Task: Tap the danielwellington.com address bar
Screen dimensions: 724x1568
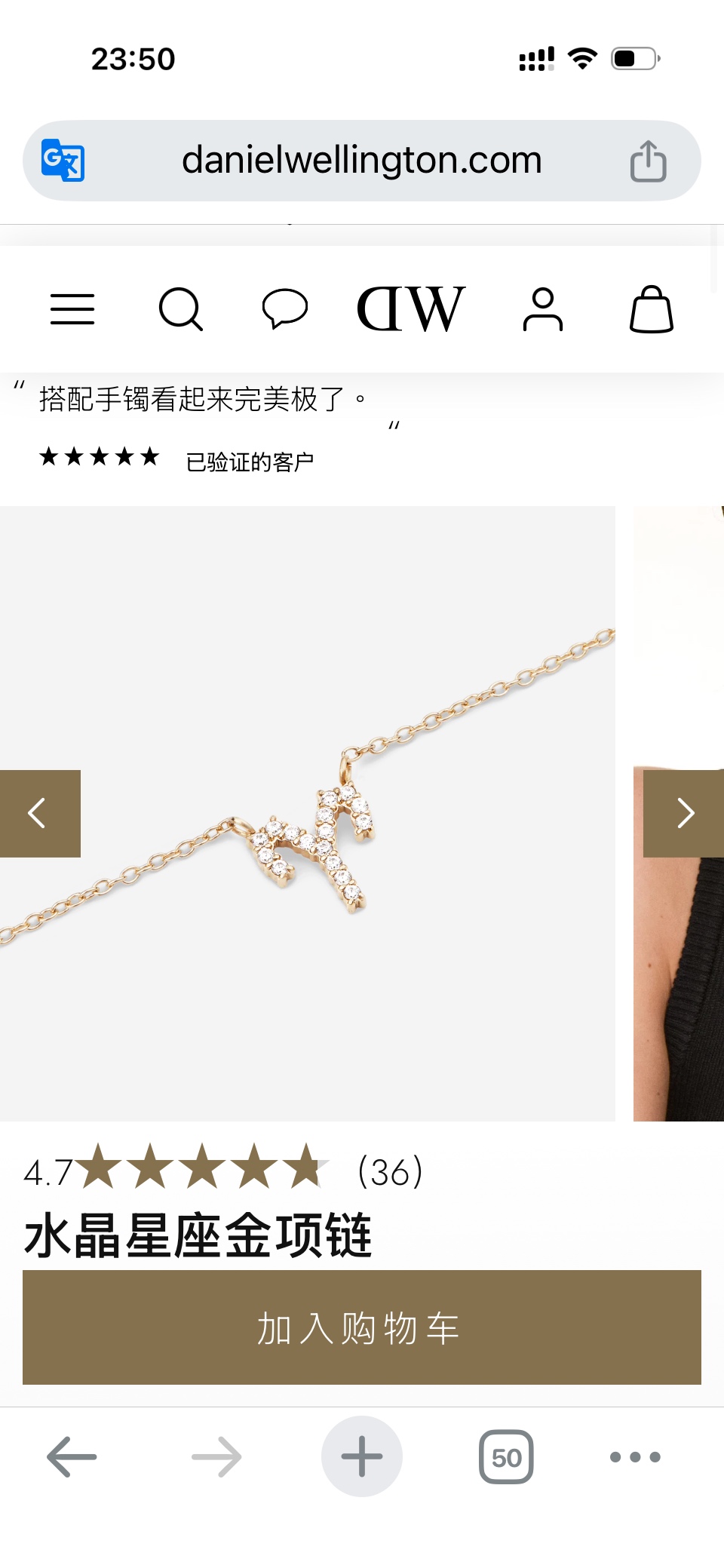Action: pyautogui.click(x=362, y=161)
